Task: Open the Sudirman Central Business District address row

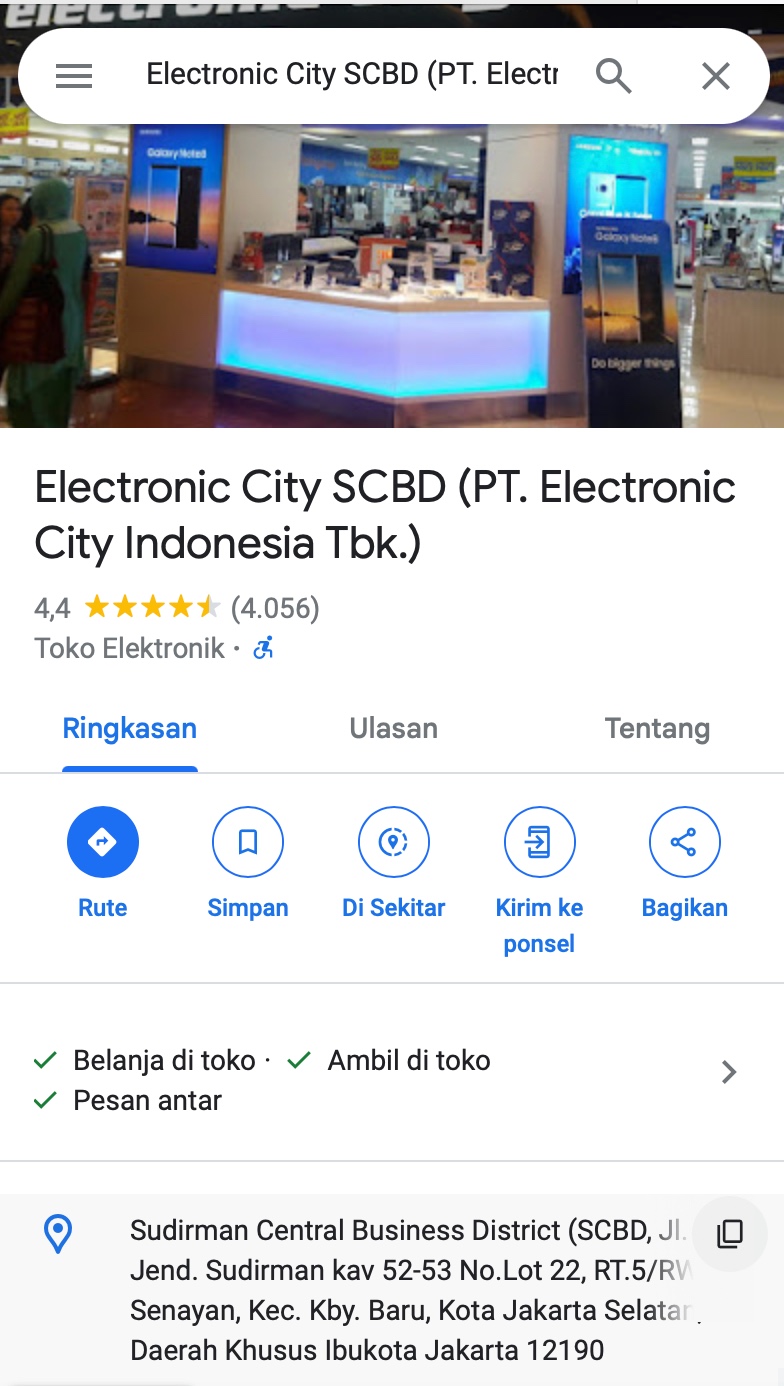Action: click(x=400, y=1290)
